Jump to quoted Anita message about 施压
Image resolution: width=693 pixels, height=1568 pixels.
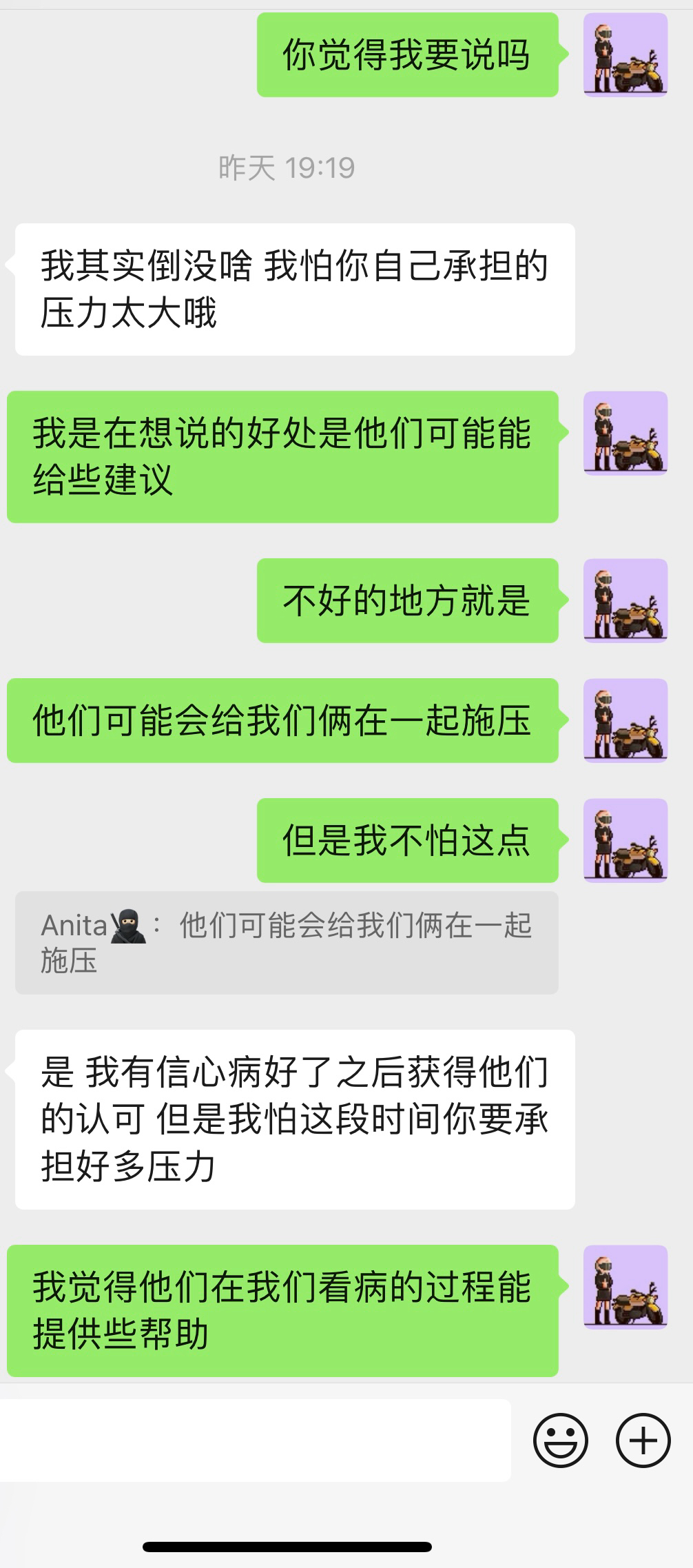point(287,942)
